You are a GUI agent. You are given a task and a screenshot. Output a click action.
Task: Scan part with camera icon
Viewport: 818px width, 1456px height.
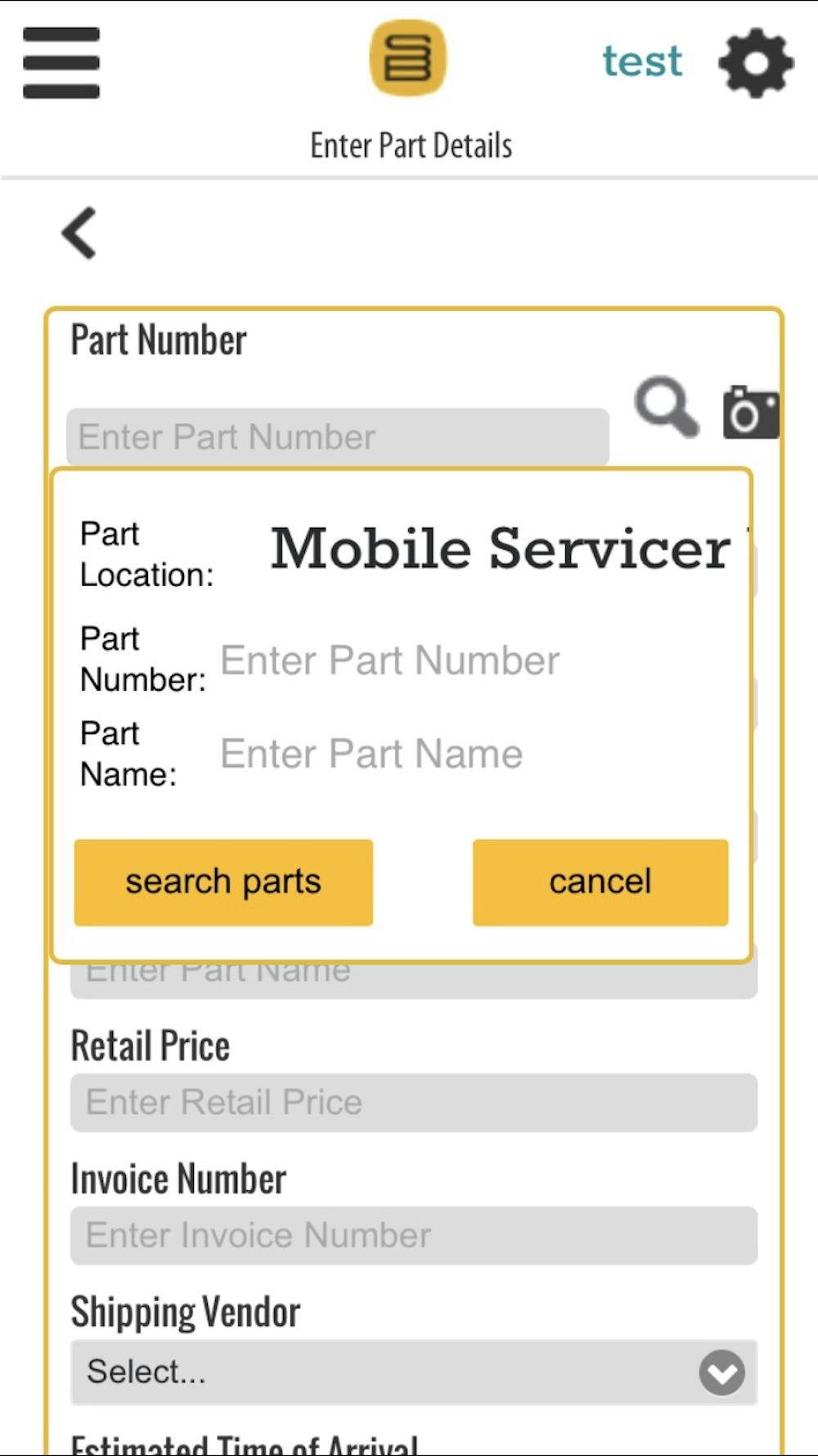pos(750,412)
